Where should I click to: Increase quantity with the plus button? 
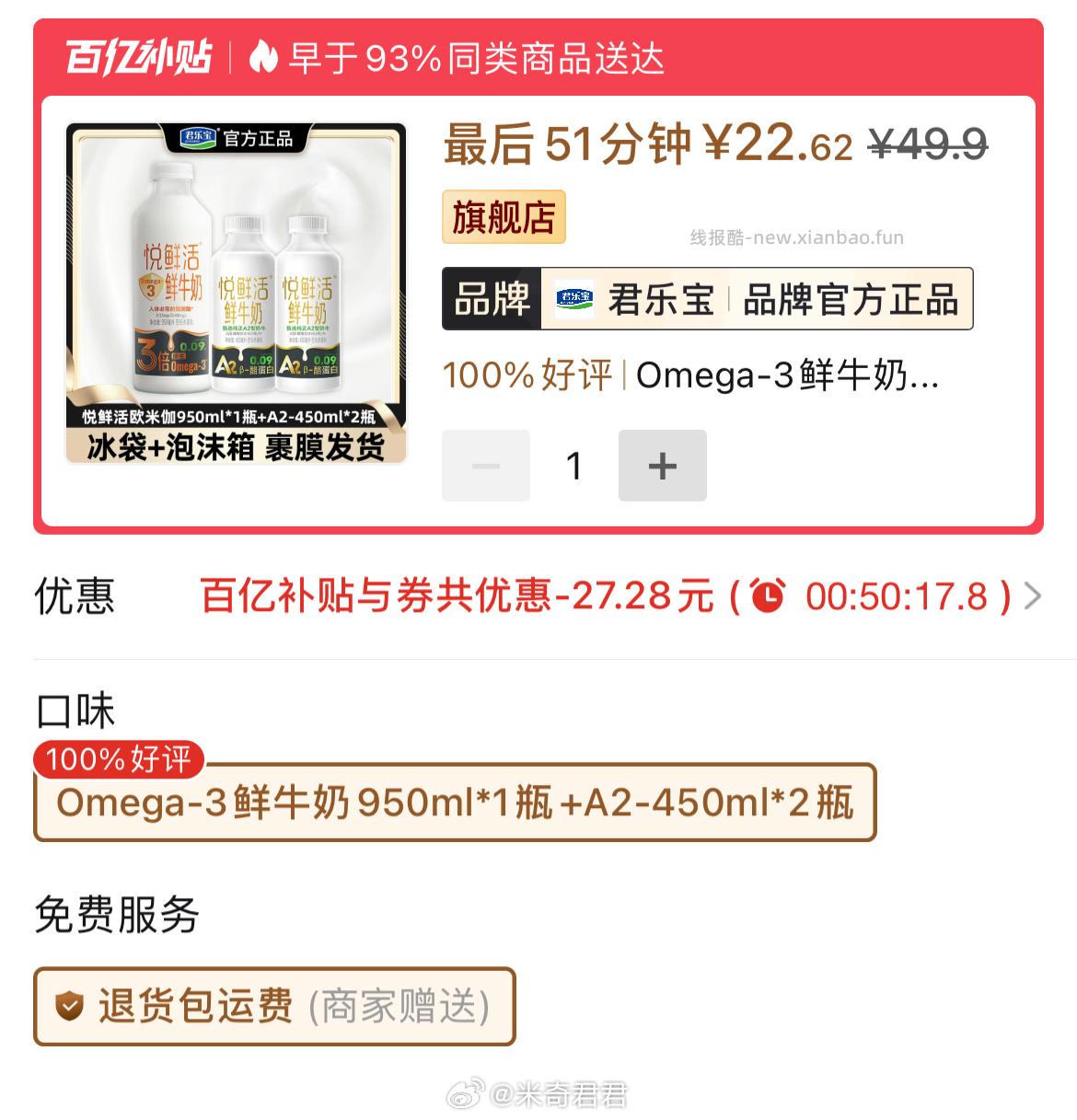[662, 466]
